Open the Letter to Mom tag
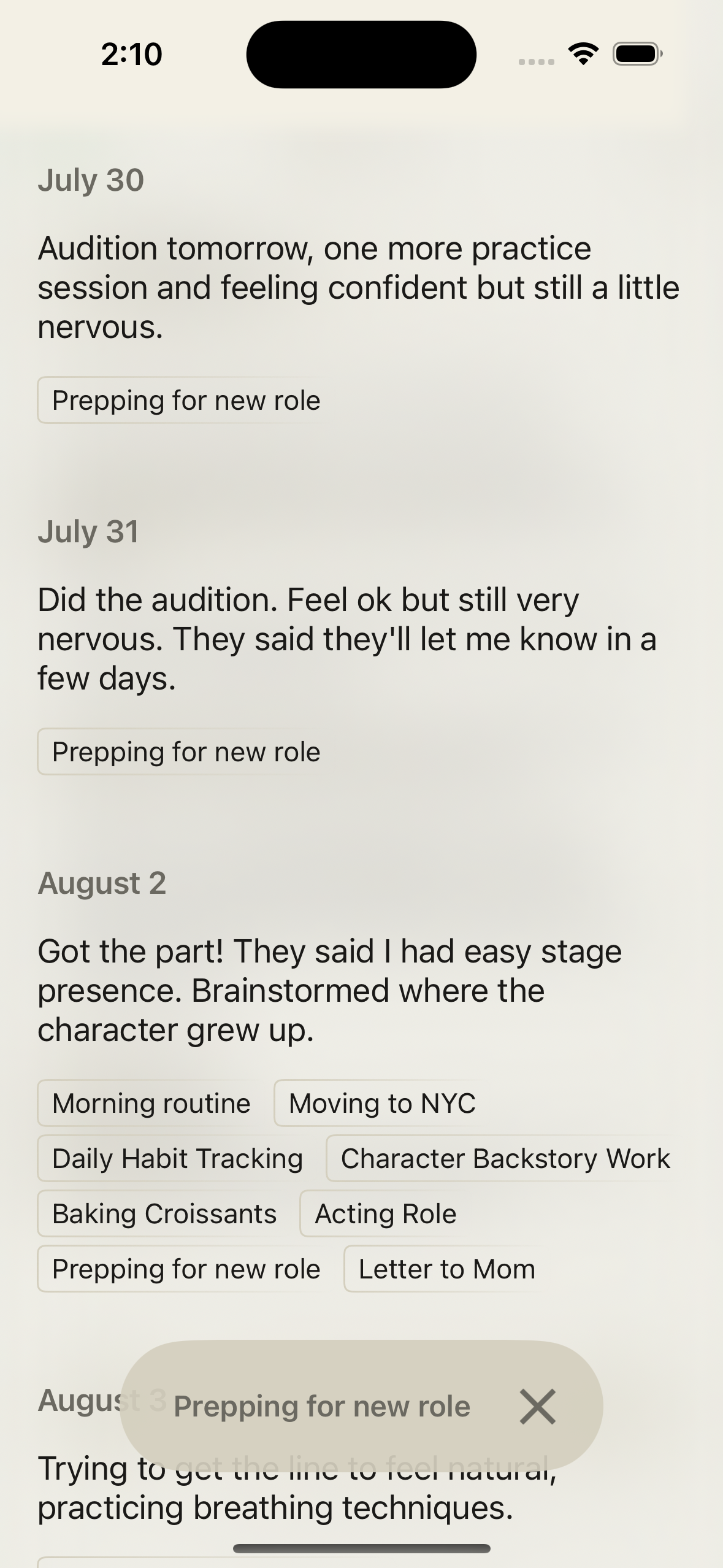 446,1269
